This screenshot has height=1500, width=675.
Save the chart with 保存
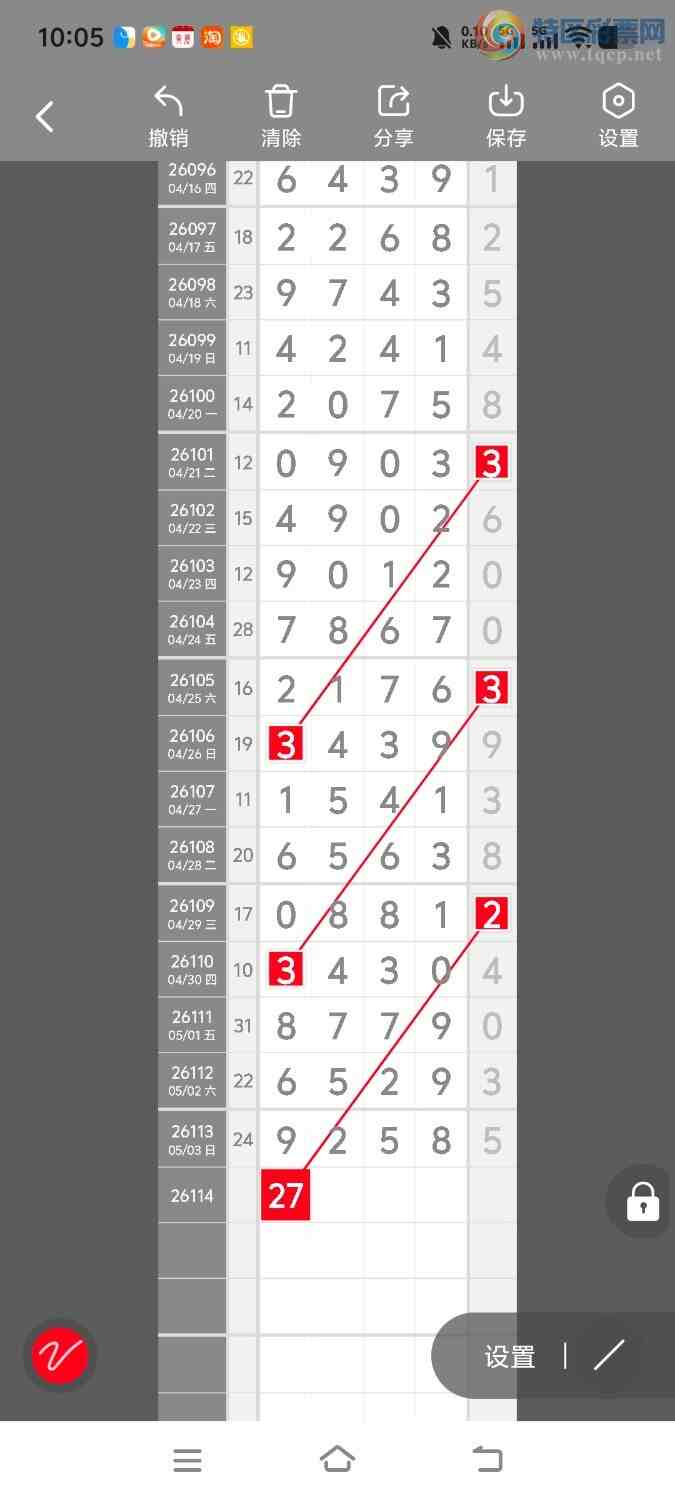pyautogui.click(x=506, y=117)
